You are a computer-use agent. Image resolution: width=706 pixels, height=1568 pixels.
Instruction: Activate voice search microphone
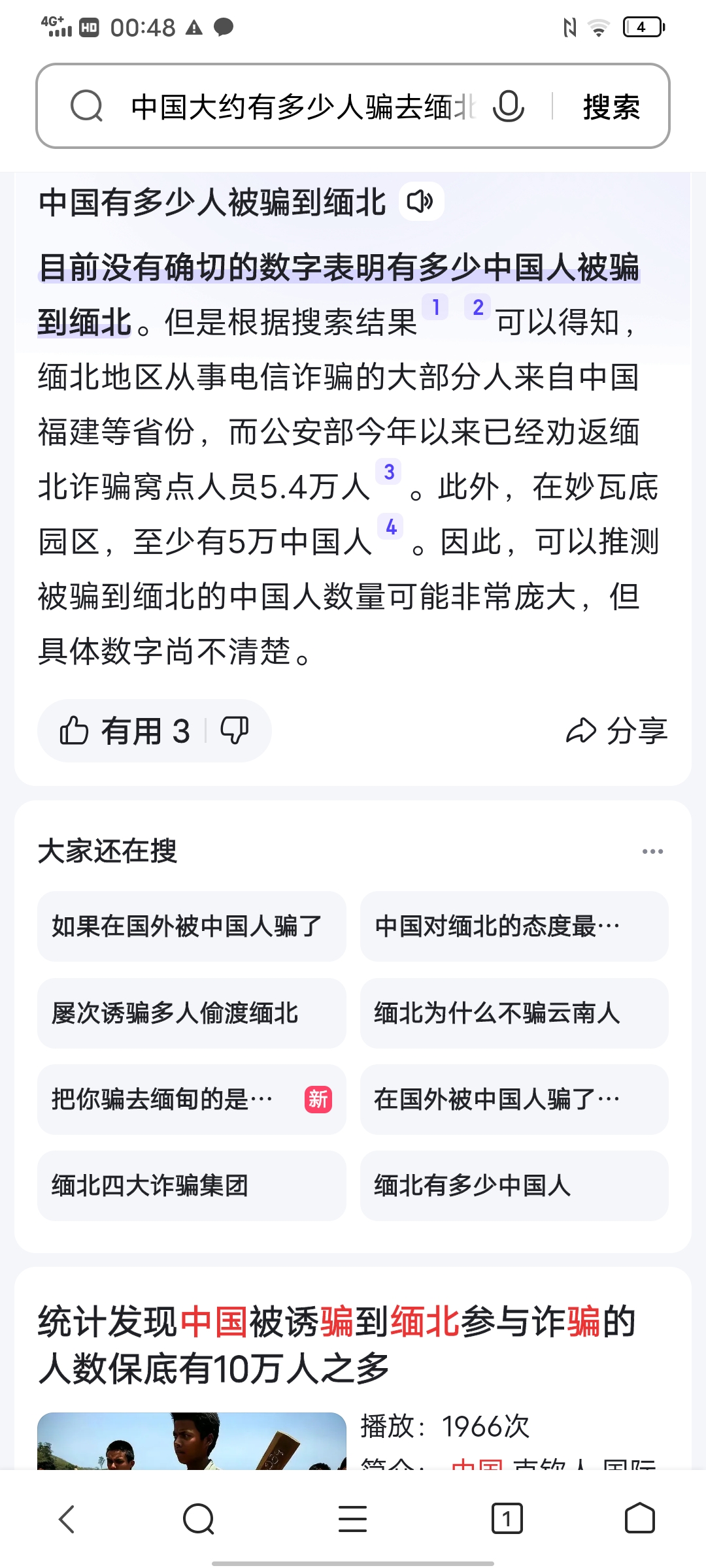[x=509, y=106]
